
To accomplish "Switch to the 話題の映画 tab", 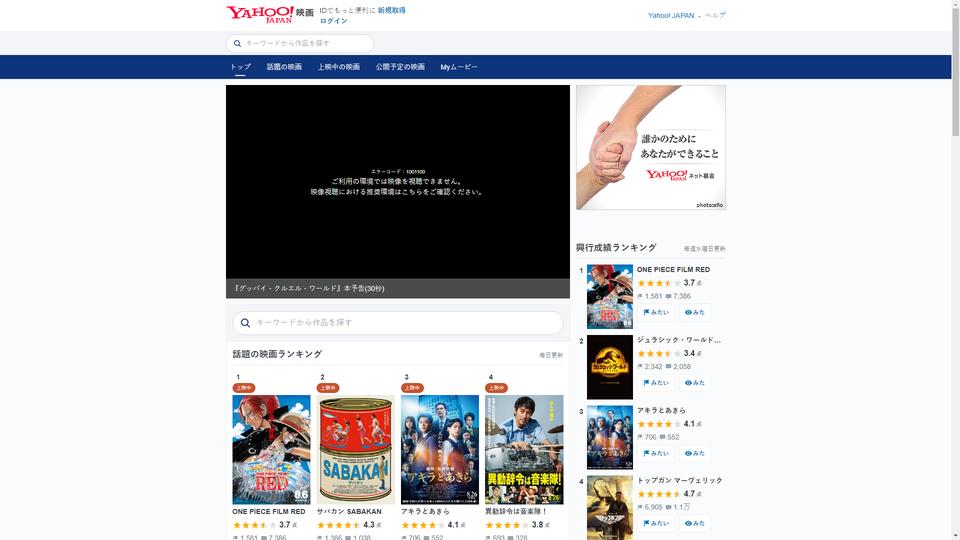I will tap(284, 67).
